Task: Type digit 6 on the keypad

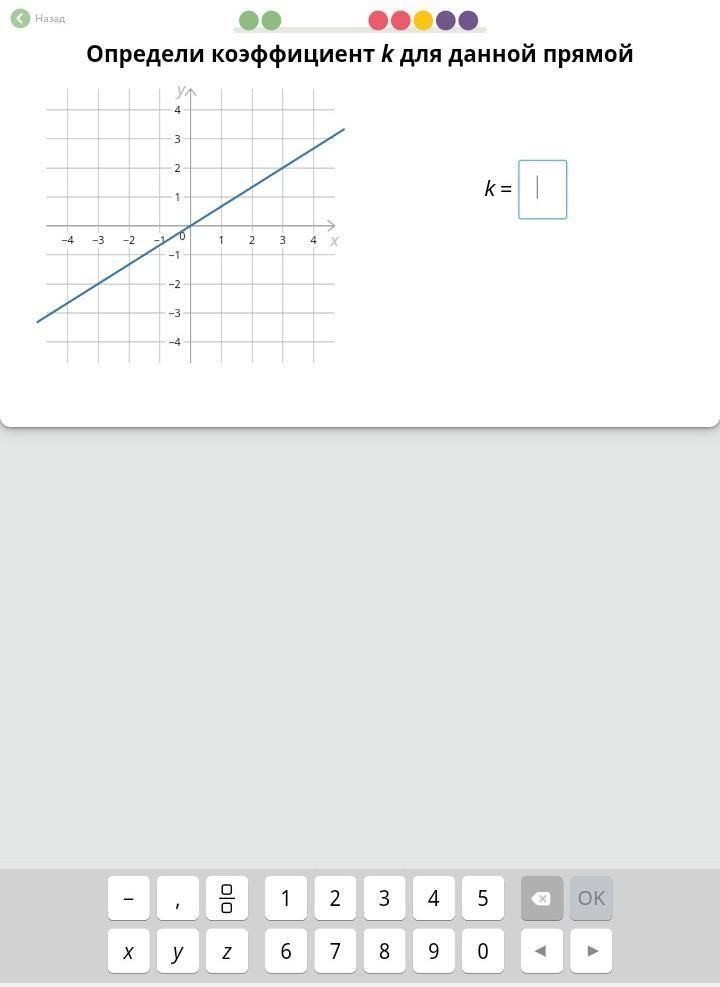Action: coord(286,951)
